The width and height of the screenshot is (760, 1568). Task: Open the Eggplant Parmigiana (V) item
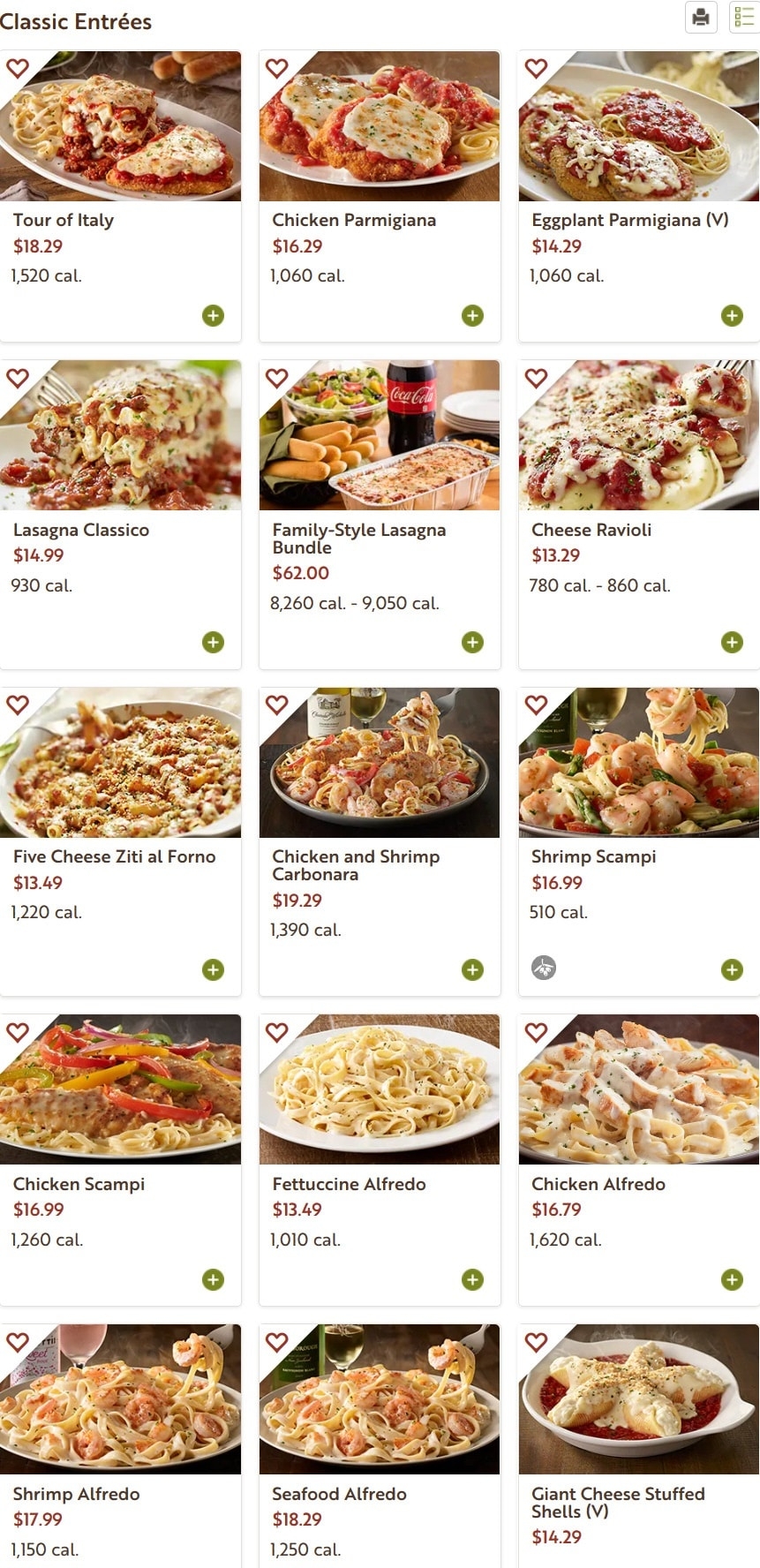click(x=629, y=220)
